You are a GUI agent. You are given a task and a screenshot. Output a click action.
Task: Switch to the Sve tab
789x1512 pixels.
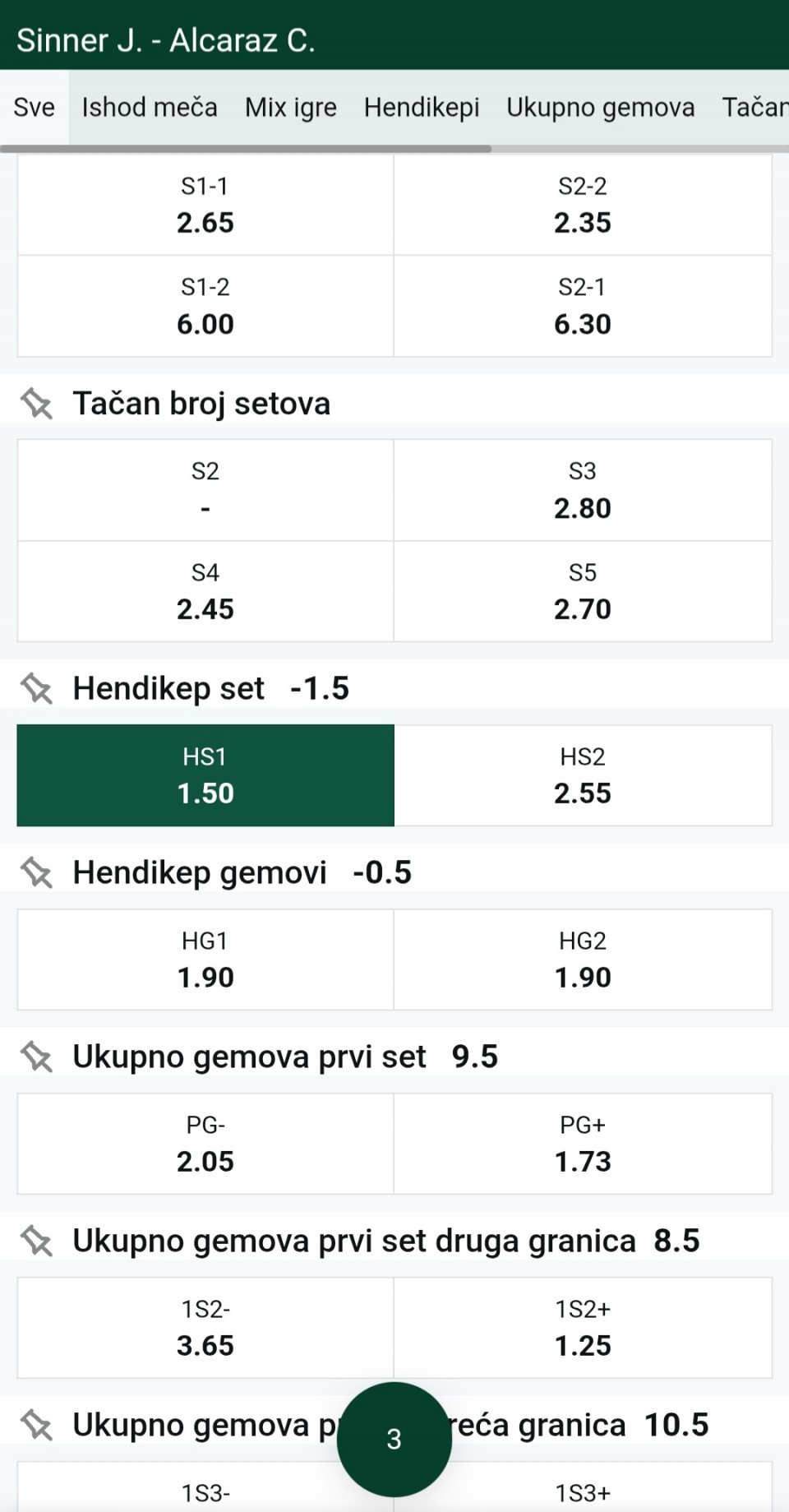35,108
